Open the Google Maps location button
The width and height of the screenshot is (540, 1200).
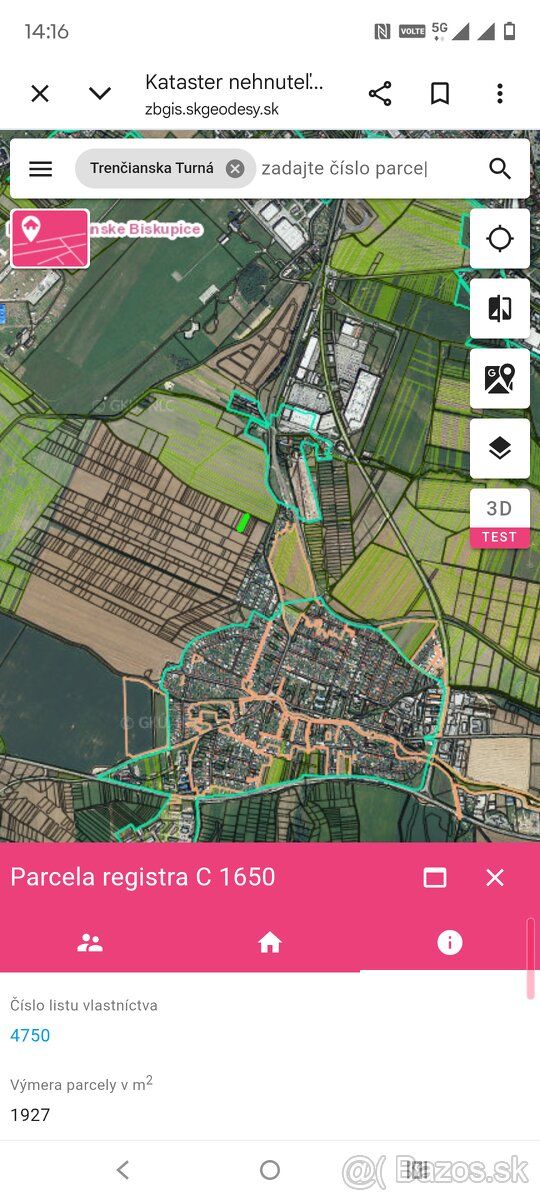pyautogui.click(x=500, y=379)
